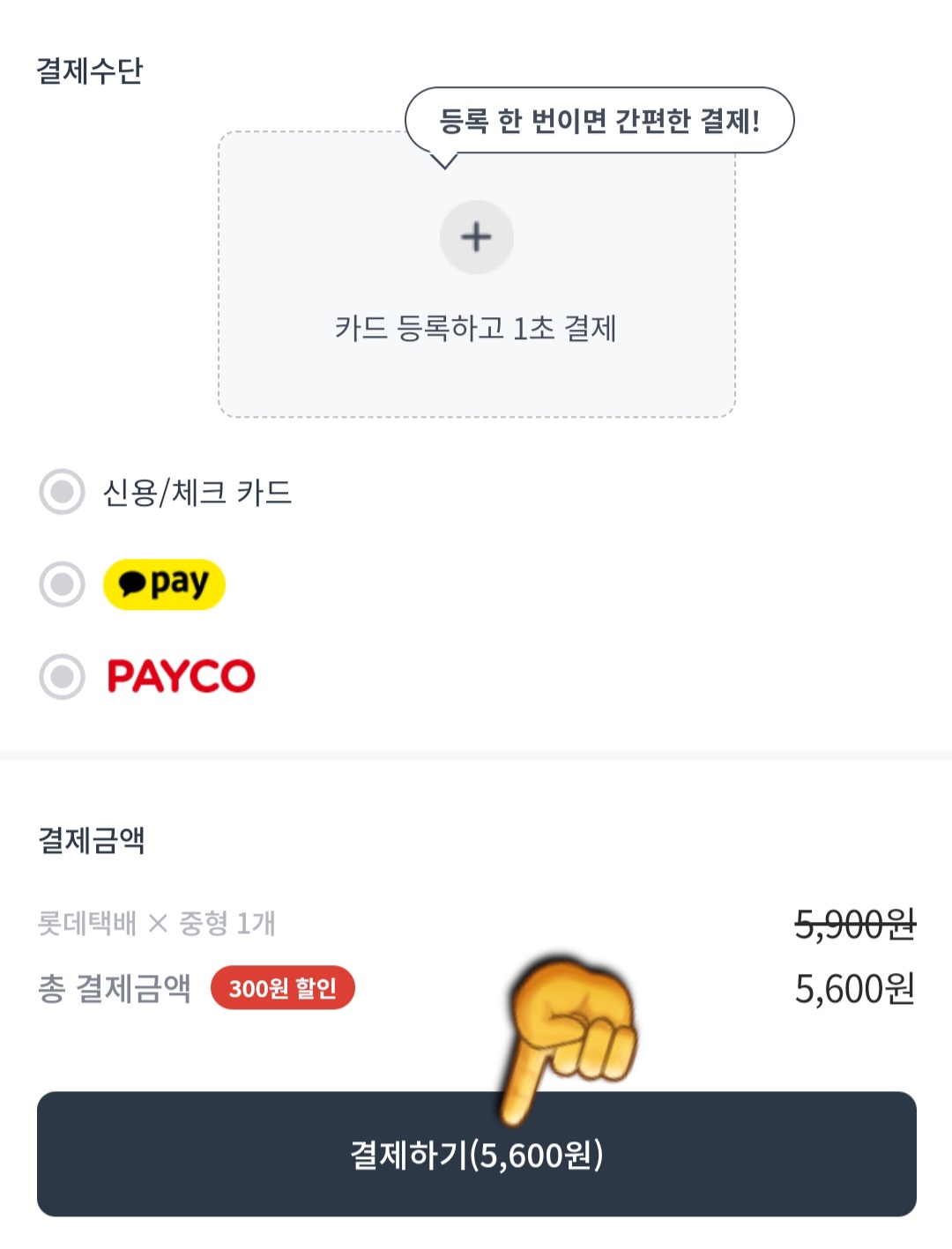This screenshot has width=952, height=1249.
Task: Click the strikethrough 5,900원 original price
Action: (852, 926)
